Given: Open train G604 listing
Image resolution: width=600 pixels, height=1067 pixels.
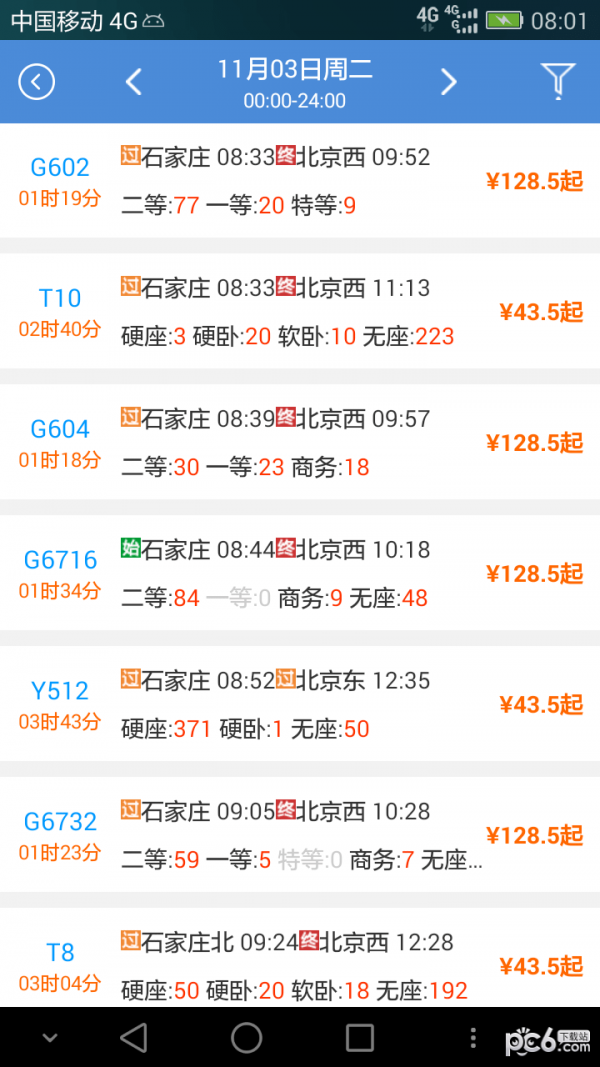Looking at the screenshot, I should pyautogui.click(x=300, y=442).
